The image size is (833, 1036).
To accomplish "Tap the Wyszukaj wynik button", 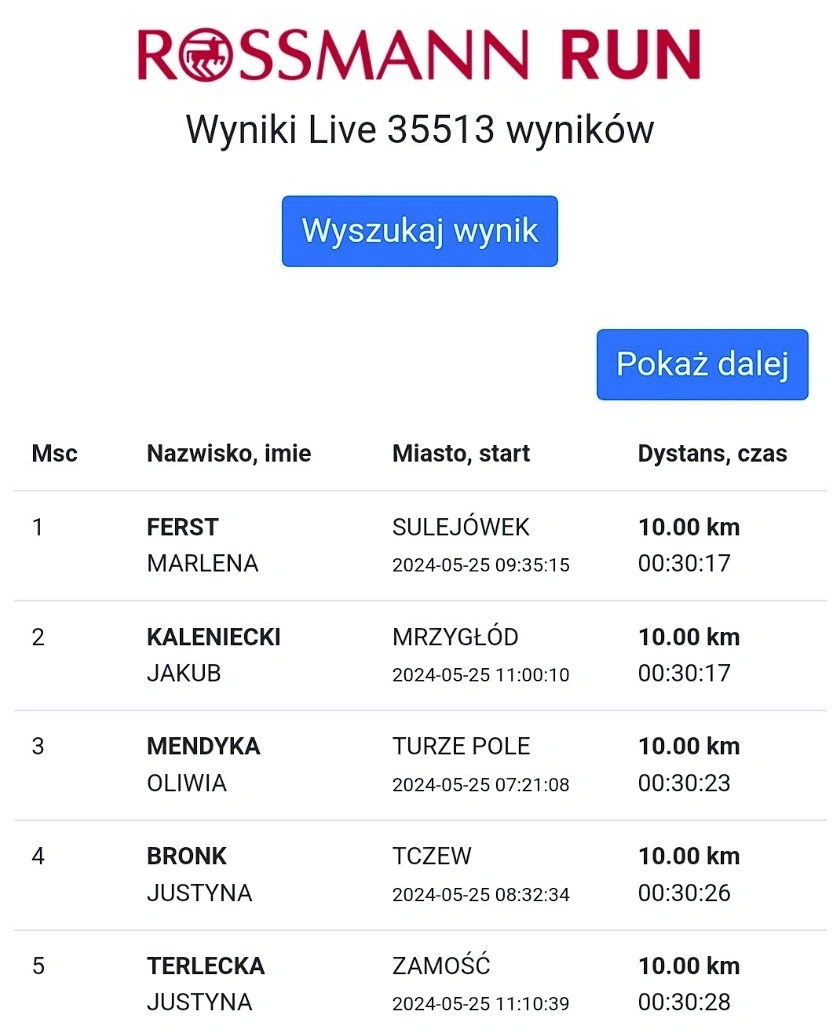I will click(419, 231).
